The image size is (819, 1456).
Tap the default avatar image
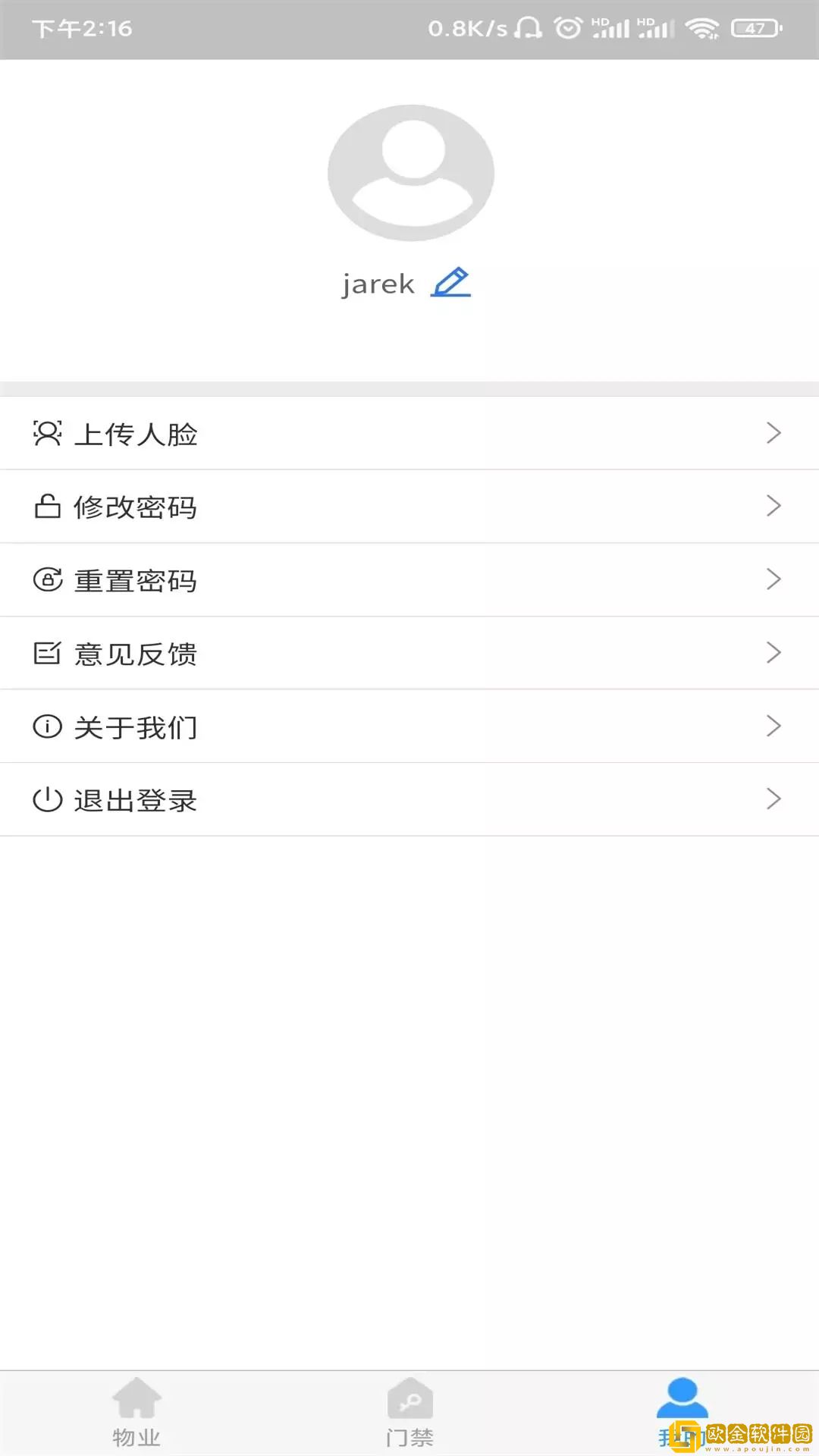tap(410, 172)
